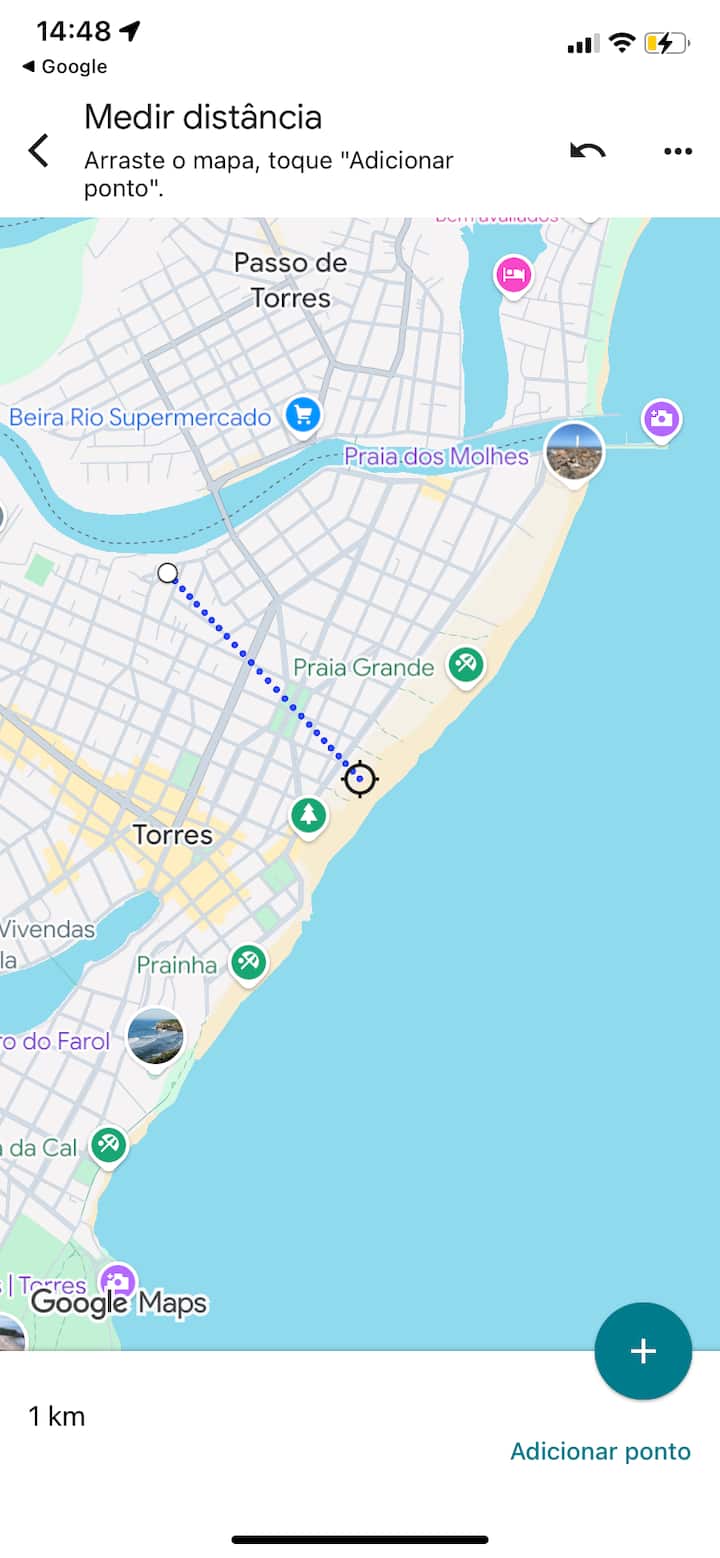Open the three-dot overflow menu

(677, 151)
